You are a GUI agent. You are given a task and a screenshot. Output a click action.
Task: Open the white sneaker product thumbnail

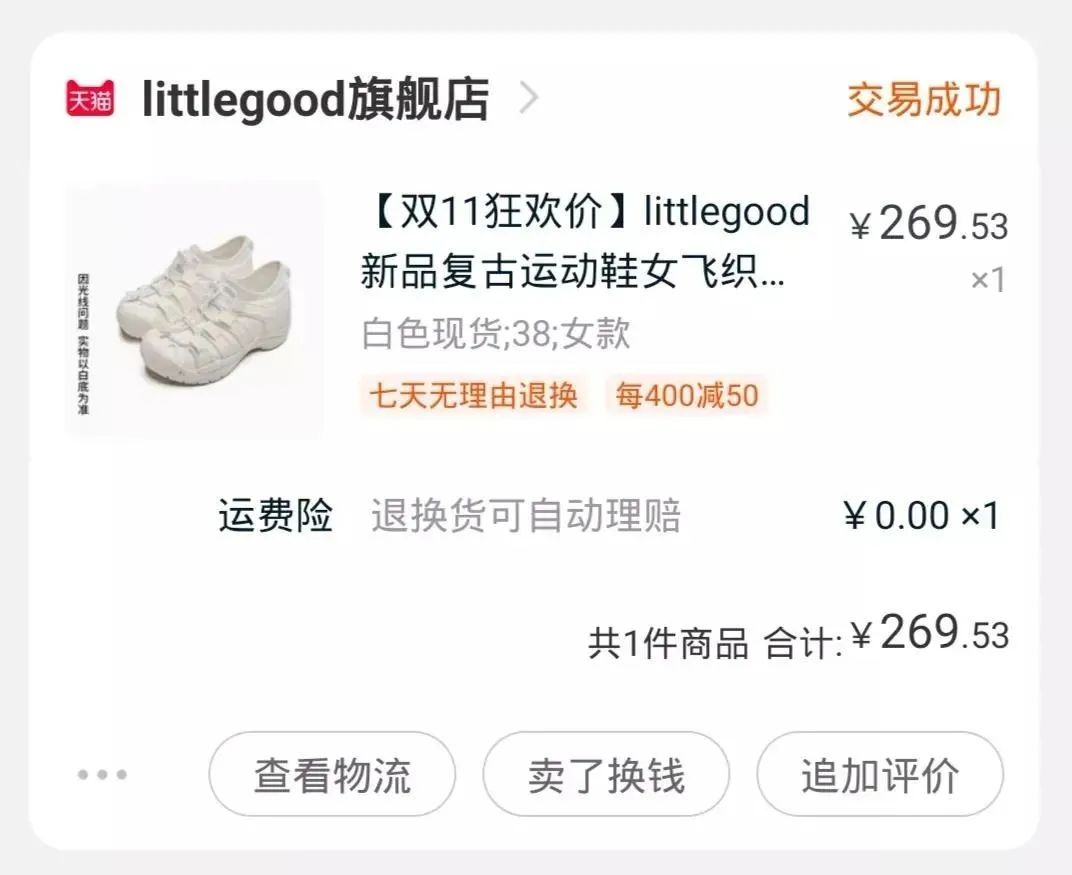point(194,311)
